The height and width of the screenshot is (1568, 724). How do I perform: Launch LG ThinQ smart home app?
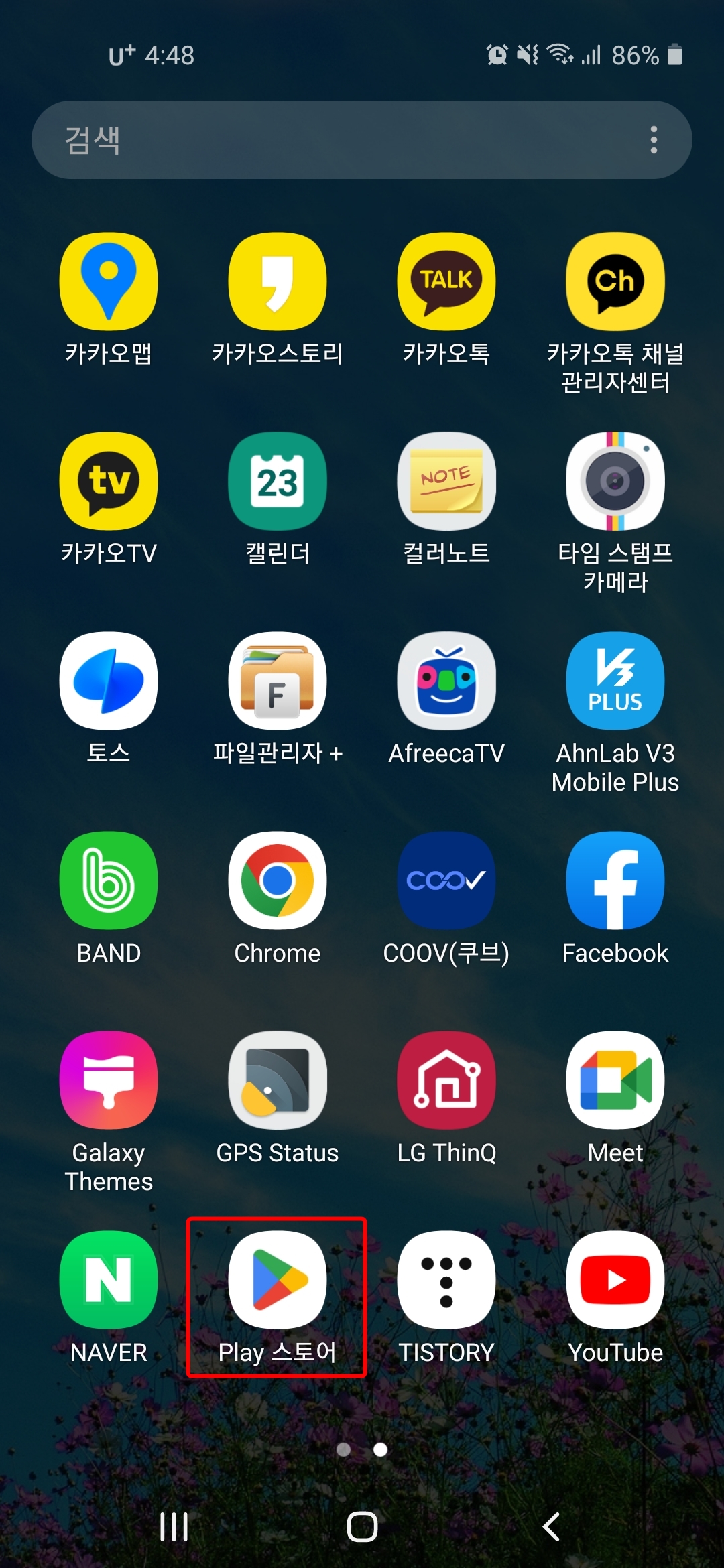446,1080
